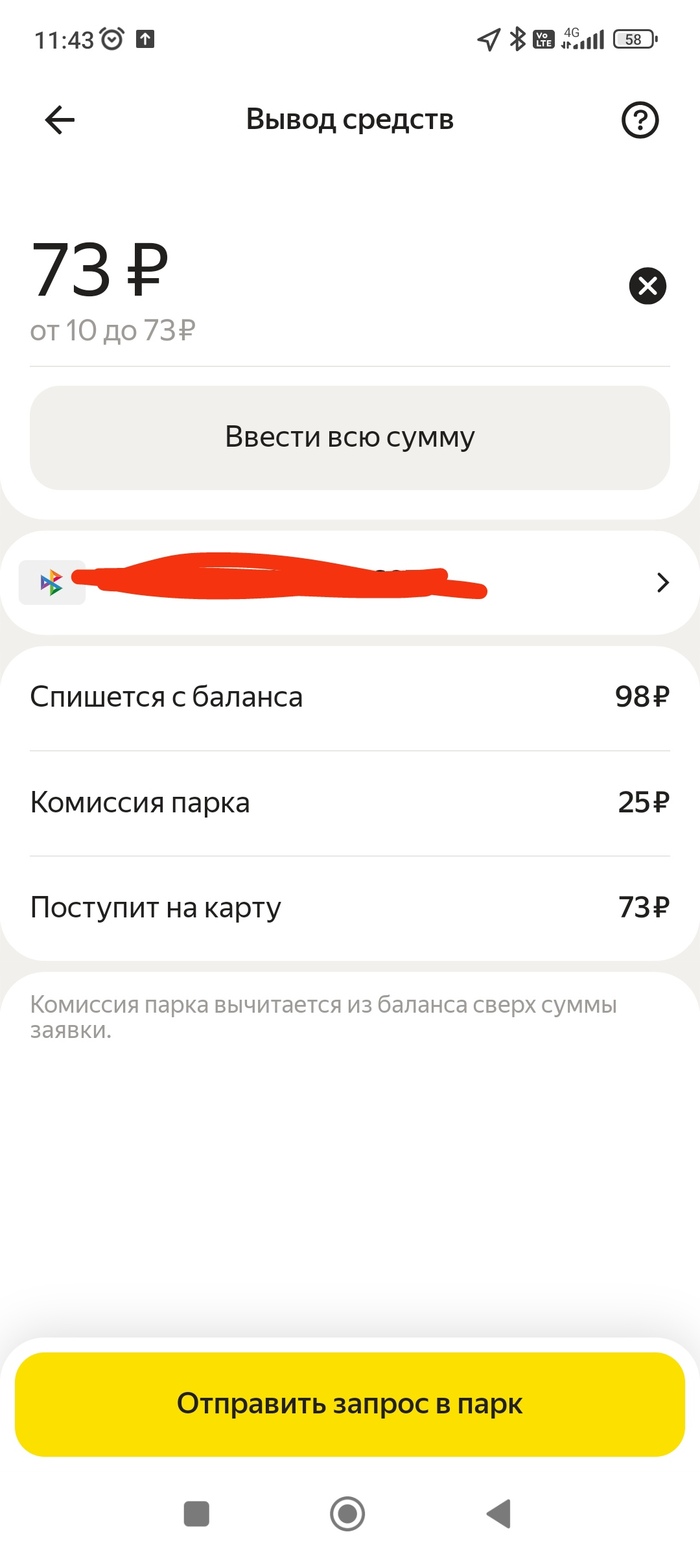
Task: Send request with "Отправить запрос в парк"
Action: [x=350, y=1404]
